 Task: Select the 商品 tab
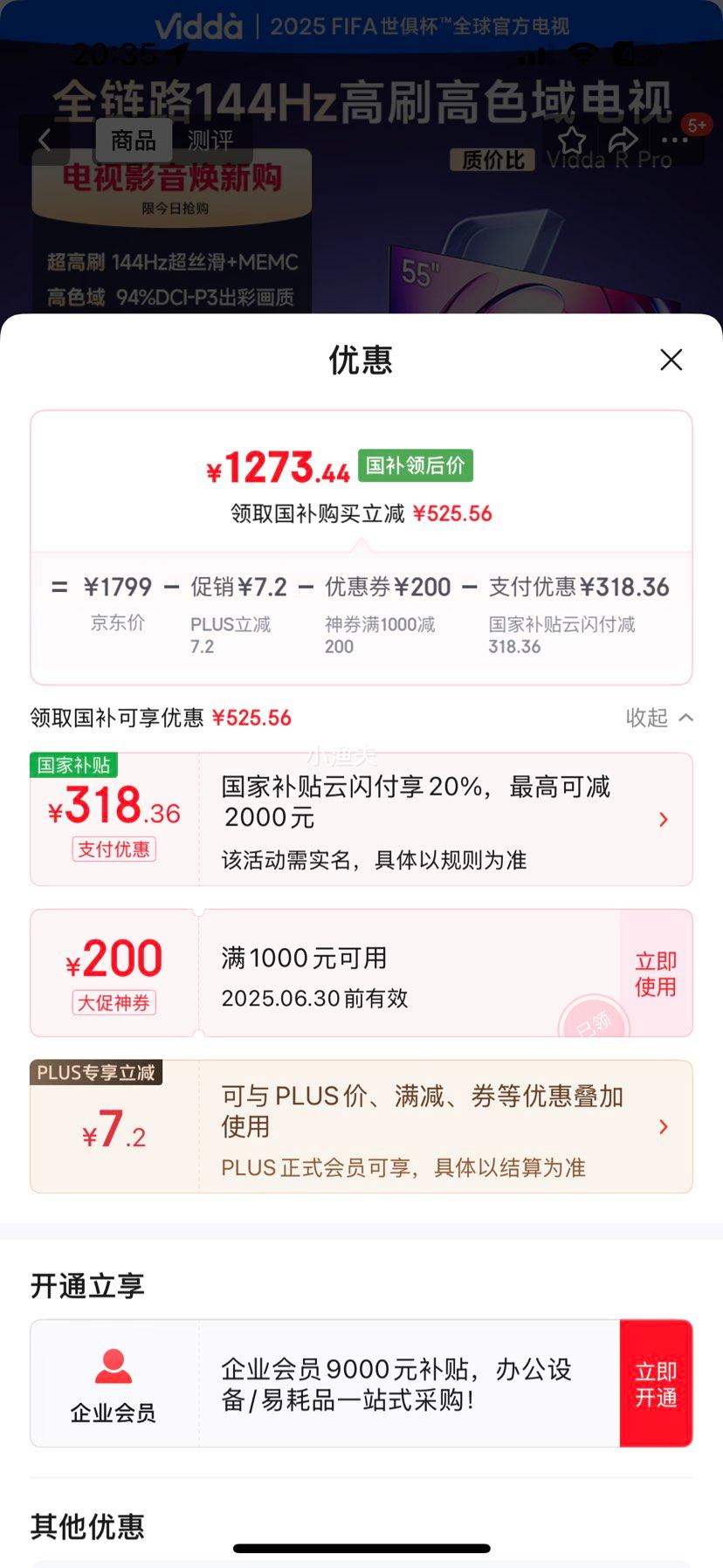click(x=134, y=140)
